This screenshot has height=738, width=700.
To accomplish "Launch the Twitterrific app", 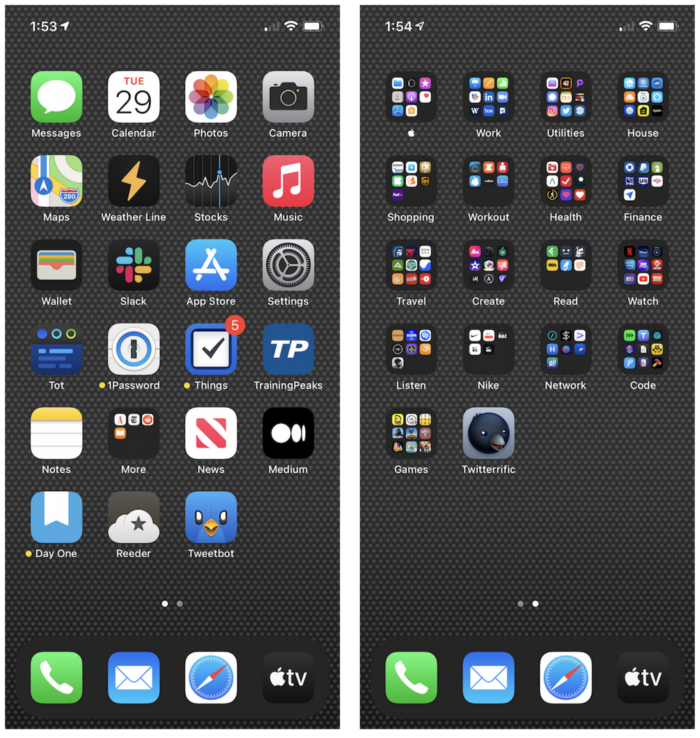I will (x=488, y=433).
